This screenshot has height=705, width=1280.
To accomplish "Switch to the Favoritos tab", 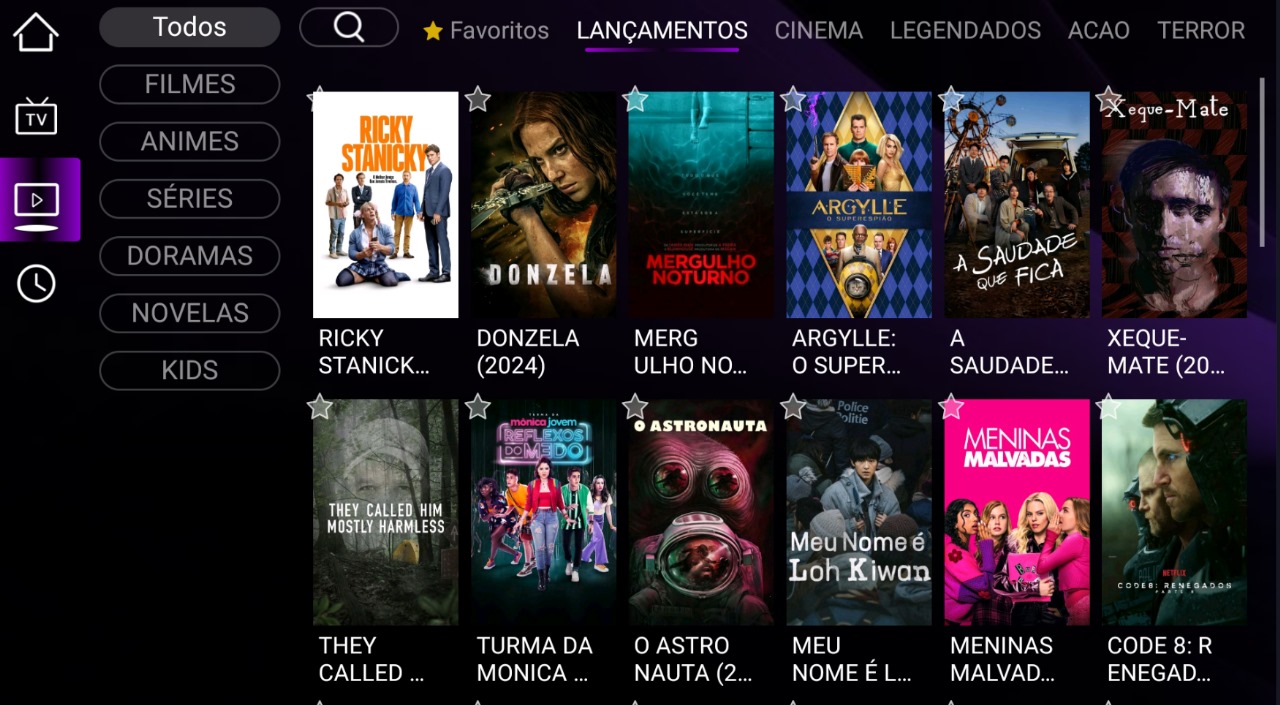I will tap(487, 31).
